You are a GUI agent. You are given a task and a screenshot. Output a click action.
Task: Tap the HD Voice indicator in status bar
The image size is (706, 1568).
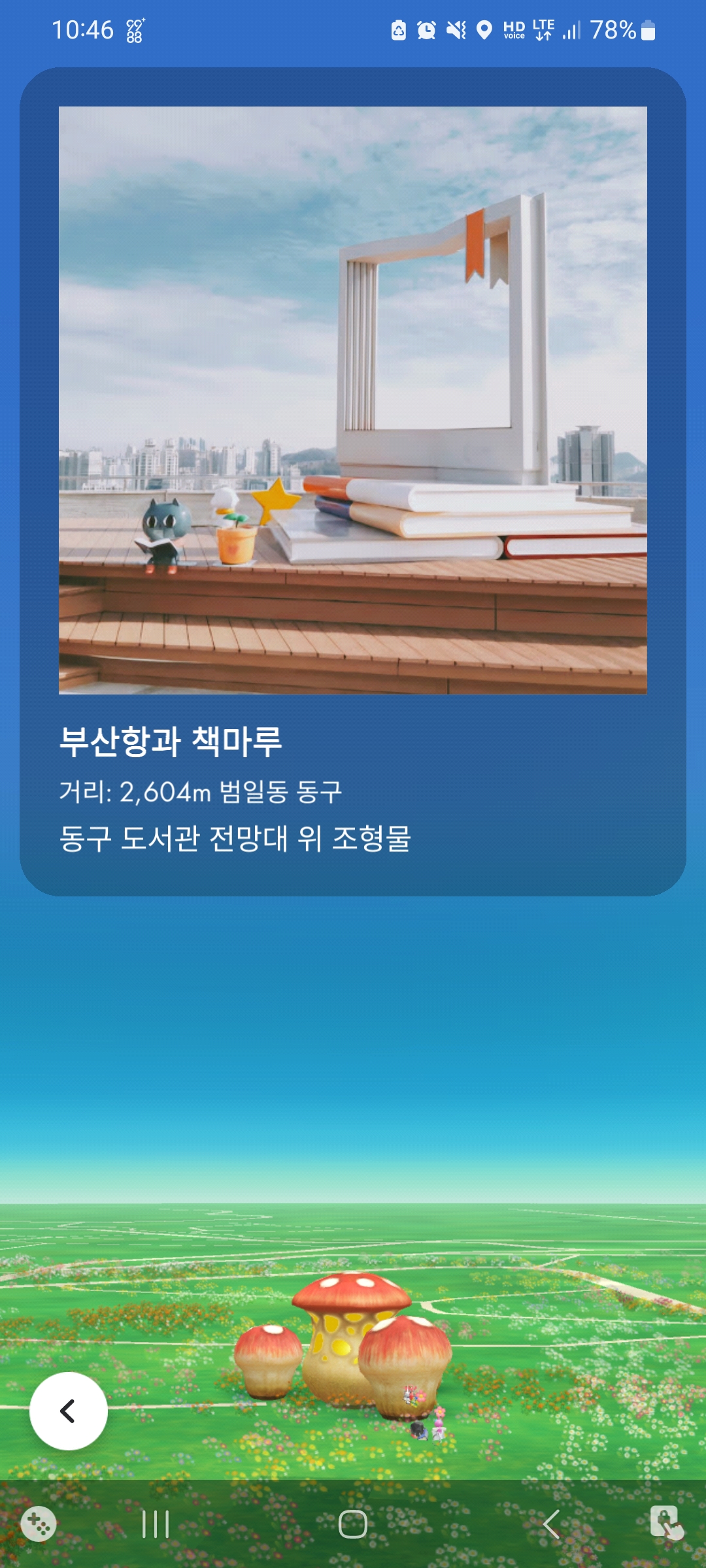[x=514, y=29]
